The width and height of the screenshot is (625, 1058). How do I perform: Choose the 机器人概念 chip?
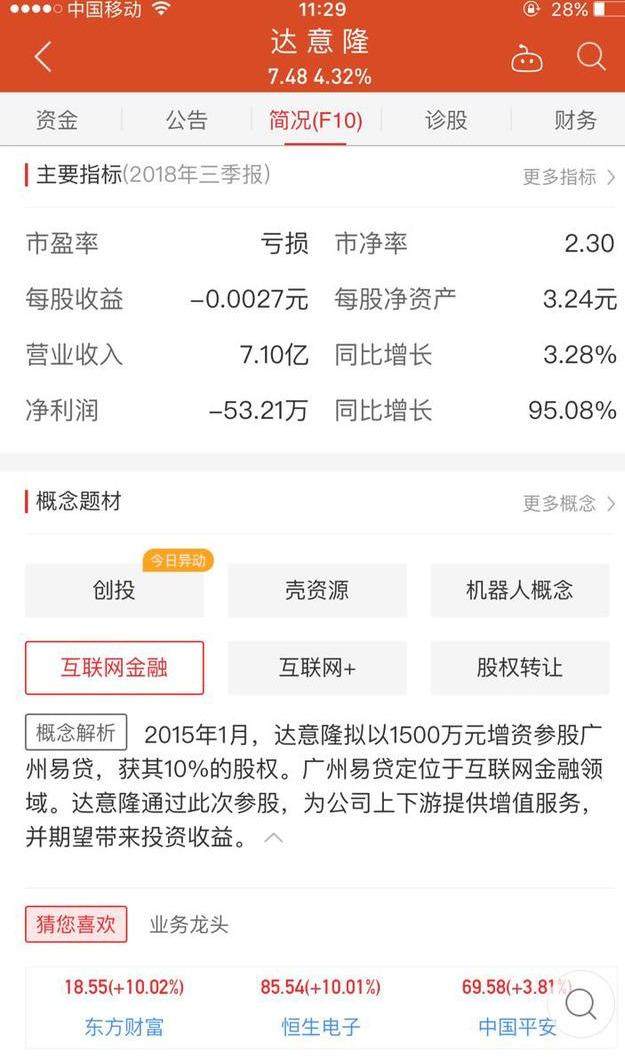coord(520,590)
